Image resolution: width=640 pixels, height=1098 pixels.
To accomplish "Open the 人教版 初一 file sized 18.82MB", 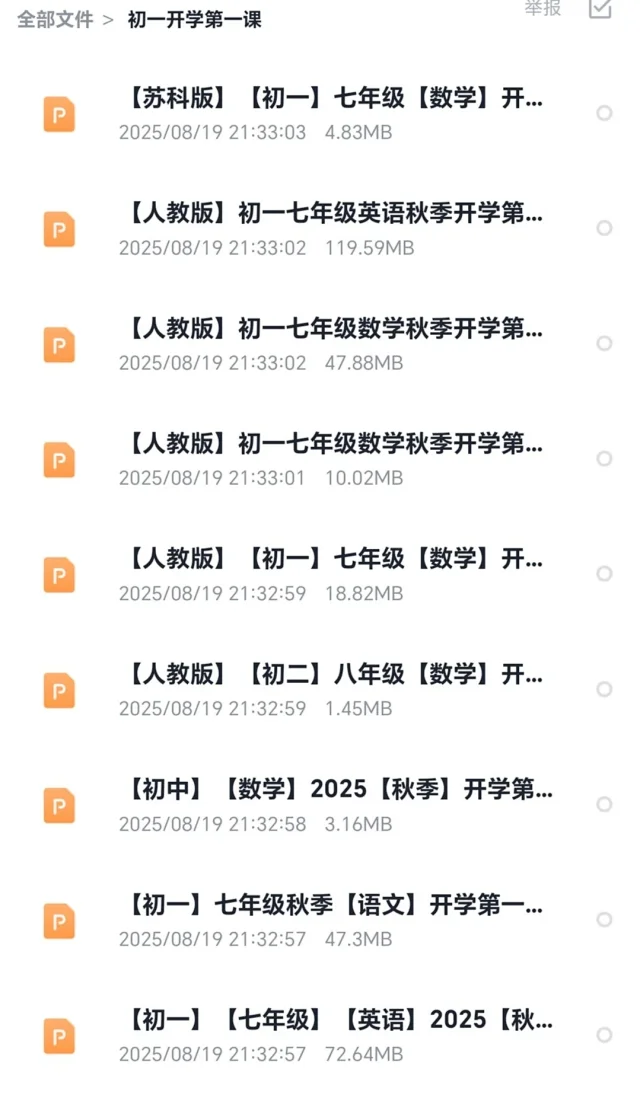I will 320,574.
